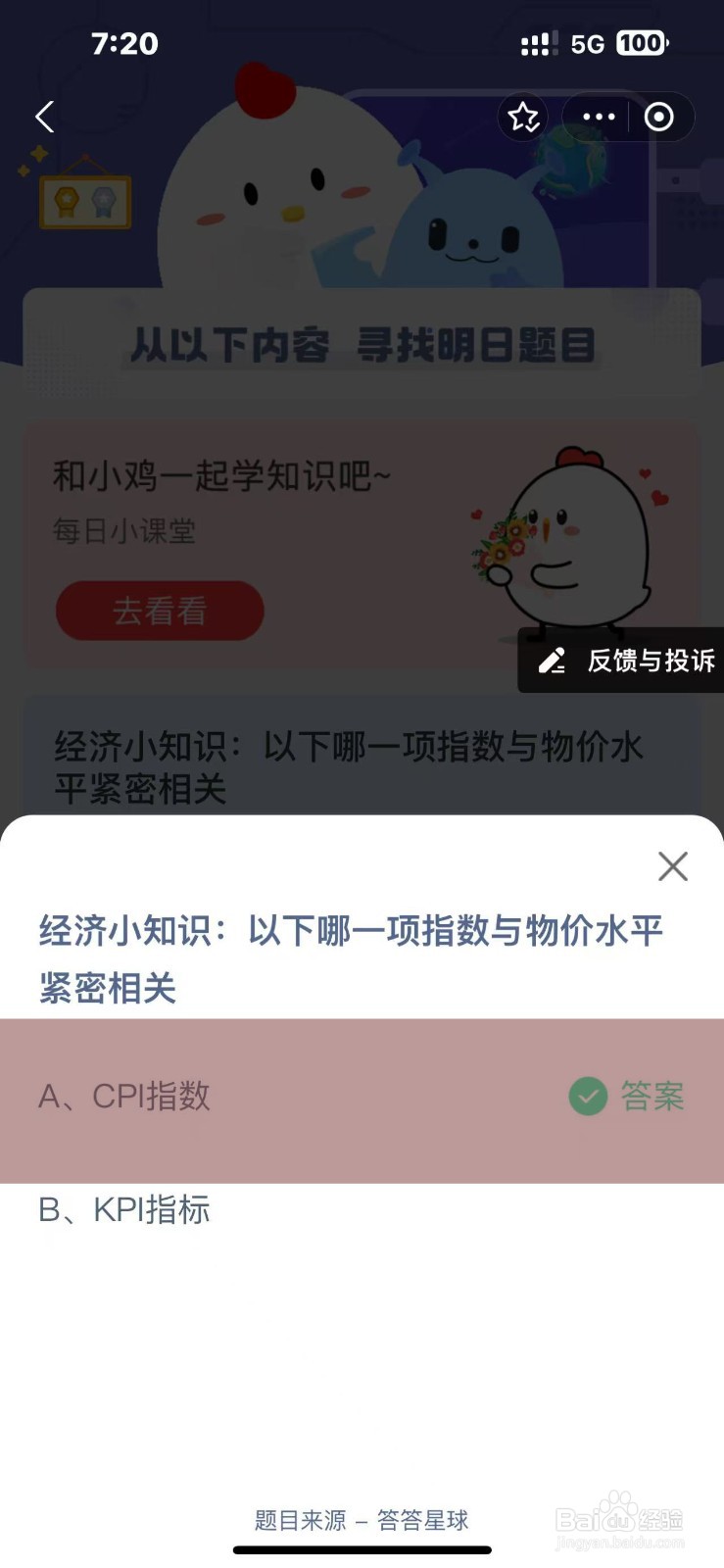724x1568 pixels.
Task: Tap the 去看看 button
Action: 159,612
